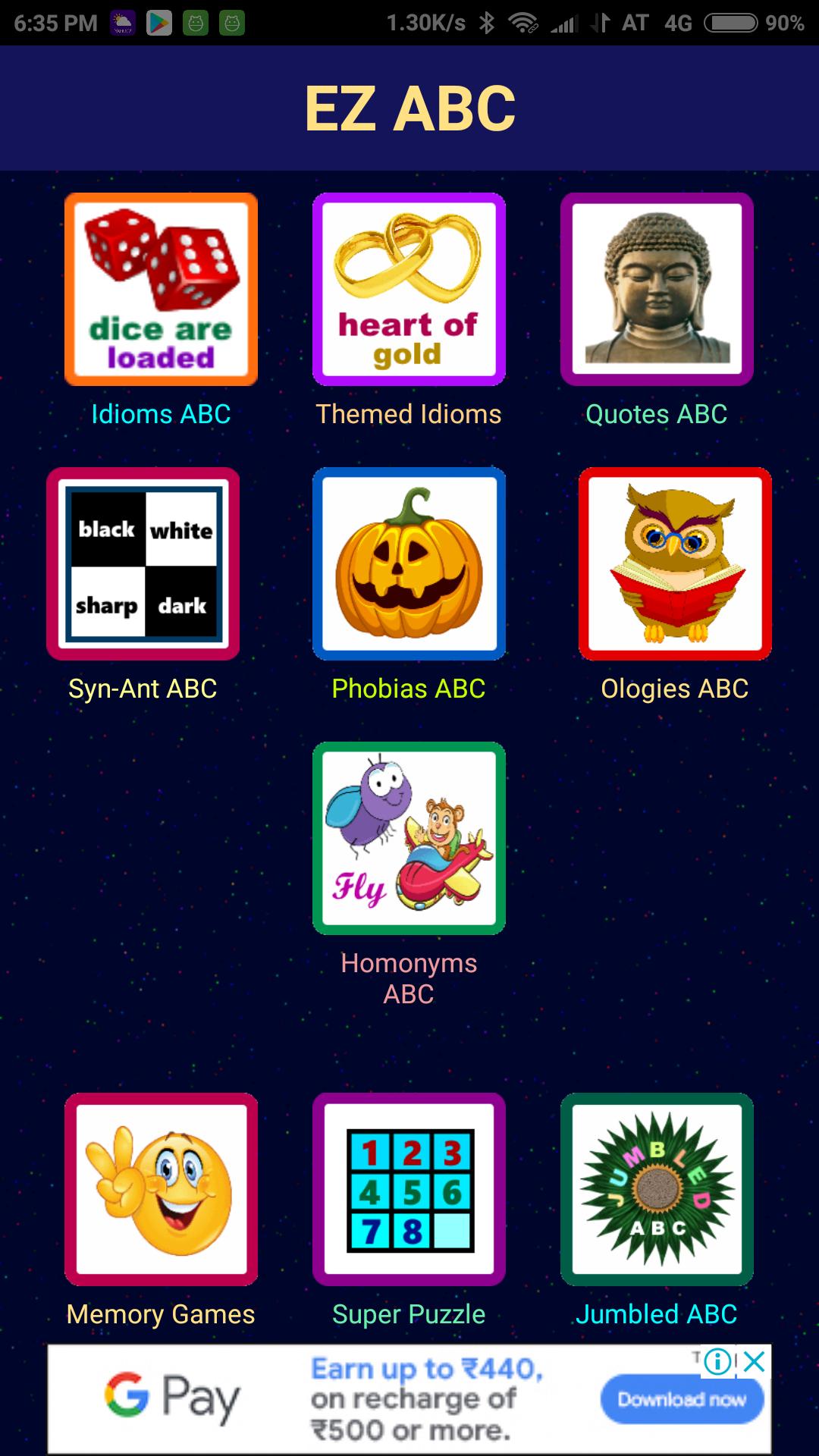
Task: Open Homonyms ABC
Action: 409,838
